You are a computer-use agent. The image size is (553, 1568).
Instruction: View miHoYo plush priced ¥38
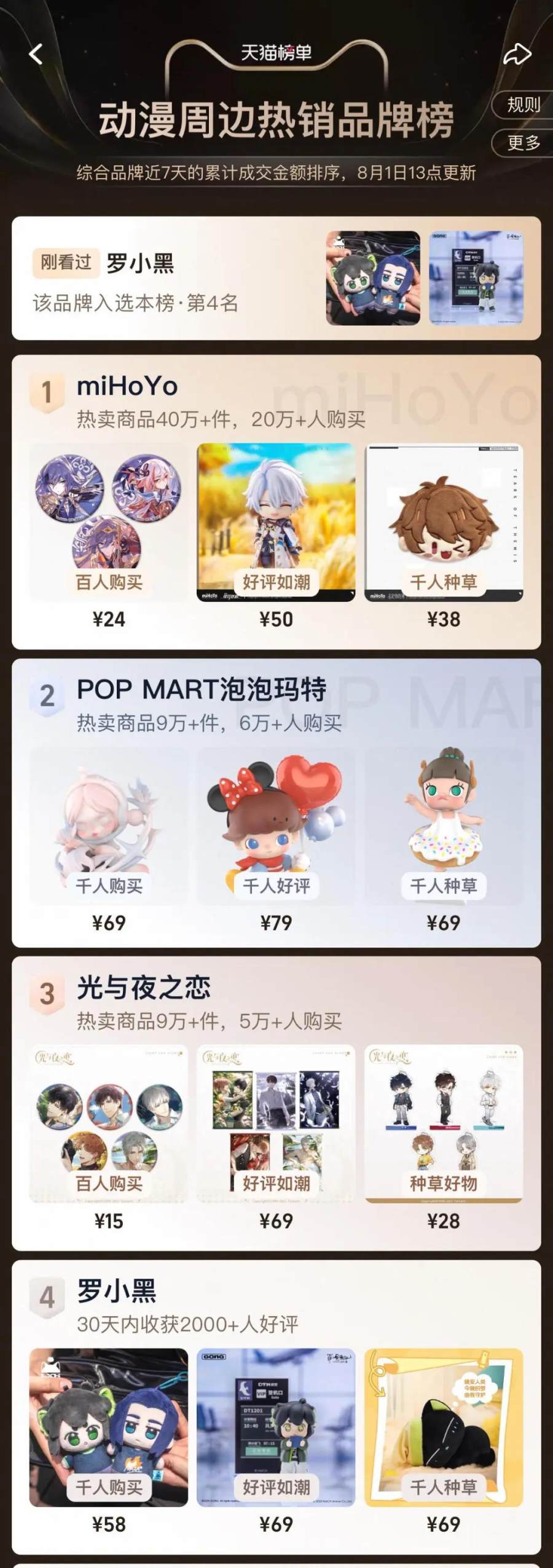coord(443,522)
